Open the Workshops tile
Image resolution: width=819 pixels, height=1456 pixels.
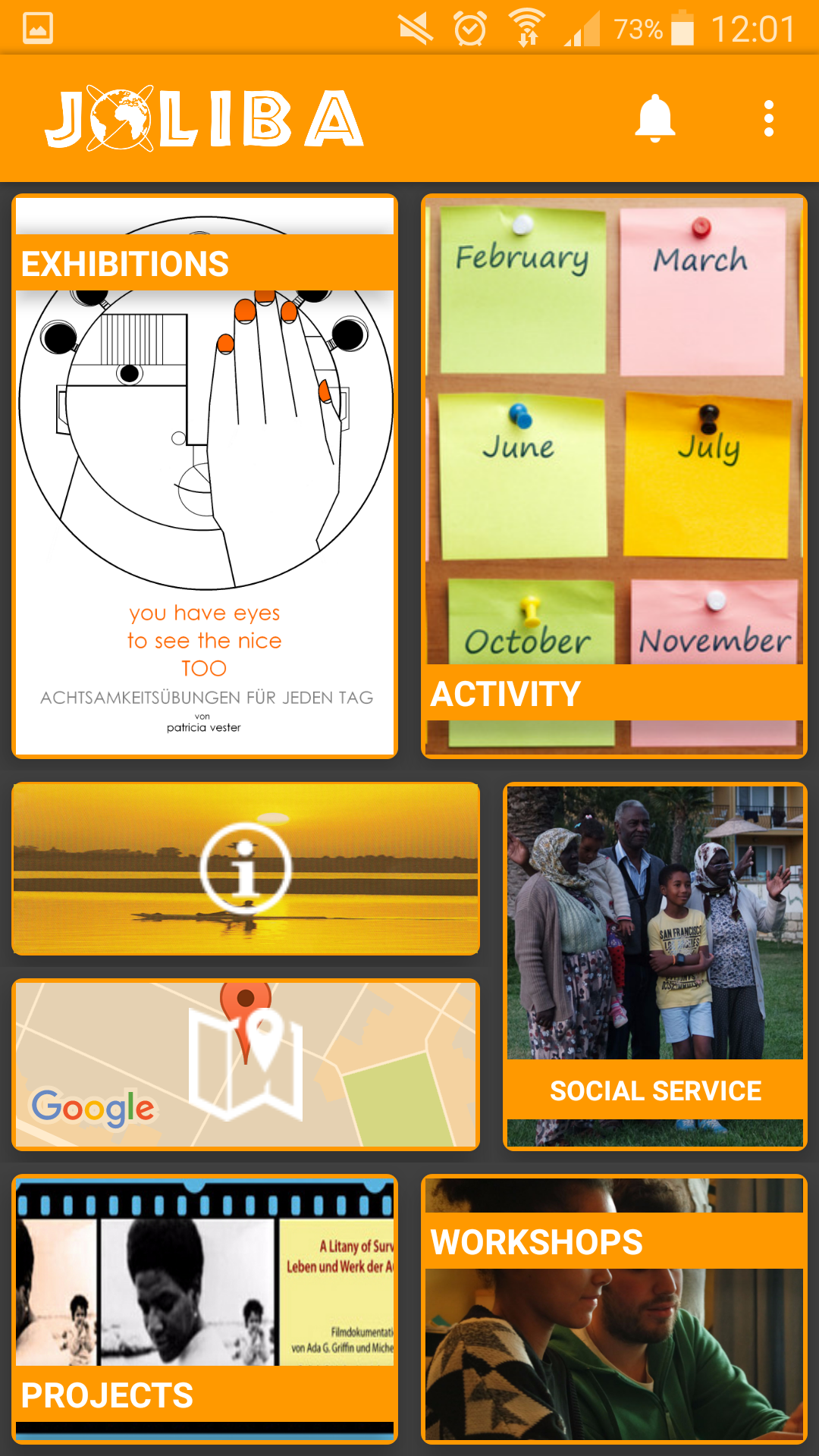coord(614,1309)
